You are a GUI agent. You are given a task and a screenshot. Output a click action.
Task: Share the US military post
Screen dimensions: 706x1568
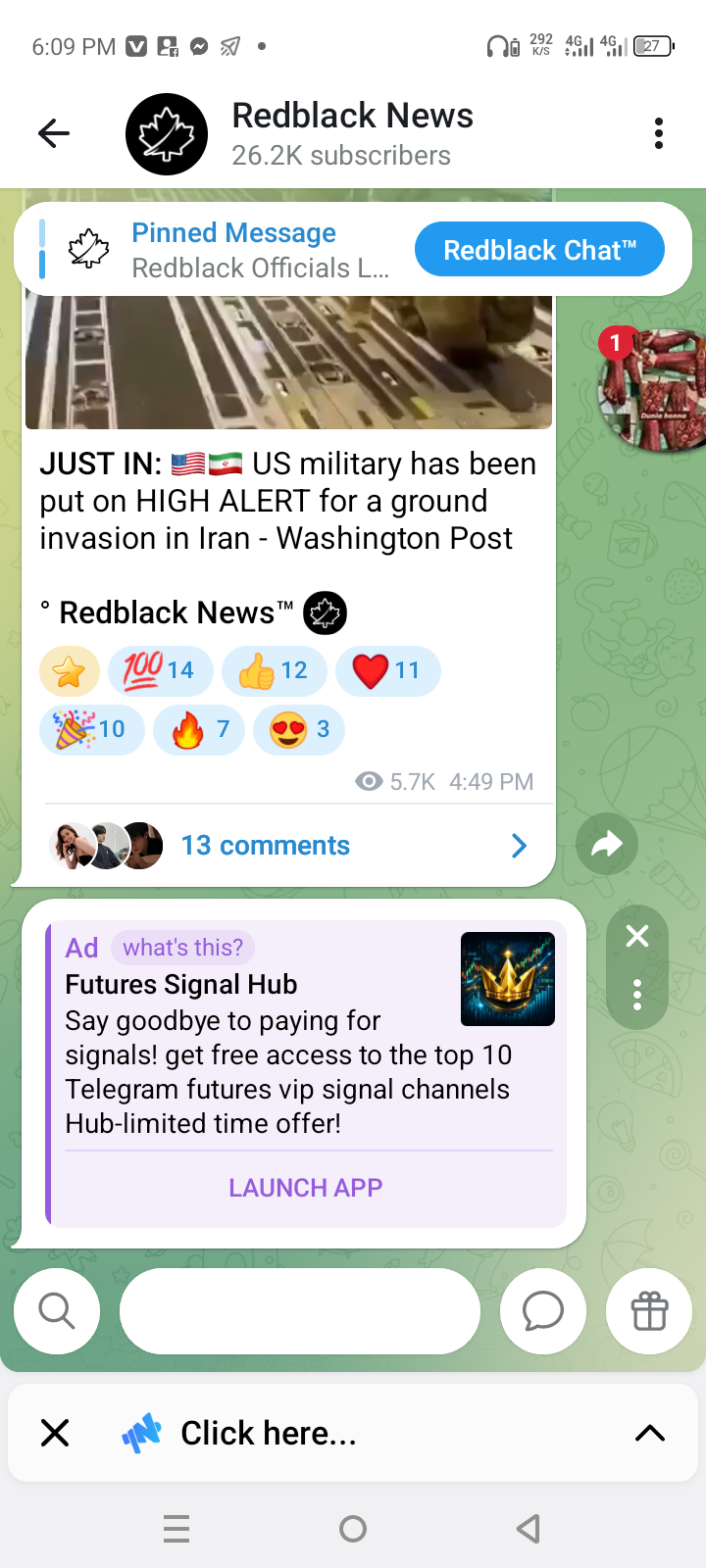[607, 844]
